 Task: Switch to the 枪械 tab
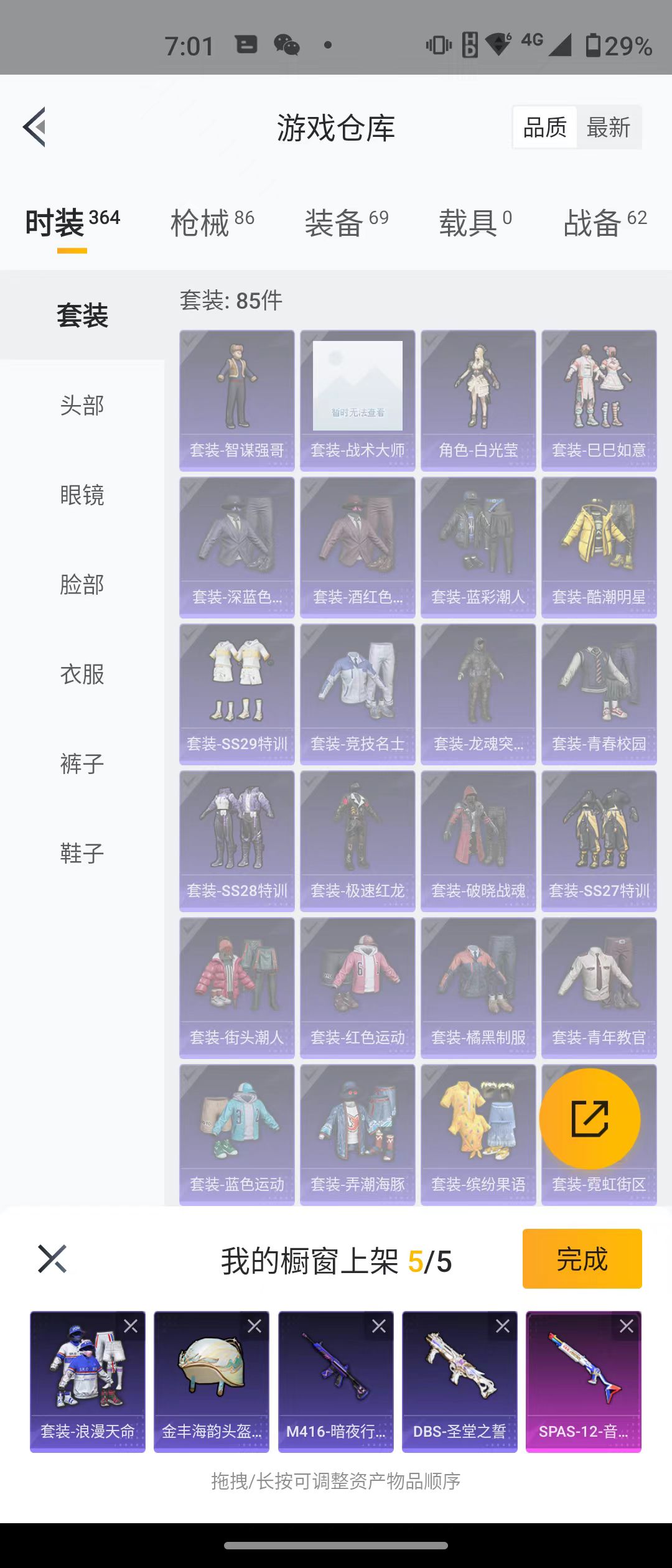(x=212, y=223)
